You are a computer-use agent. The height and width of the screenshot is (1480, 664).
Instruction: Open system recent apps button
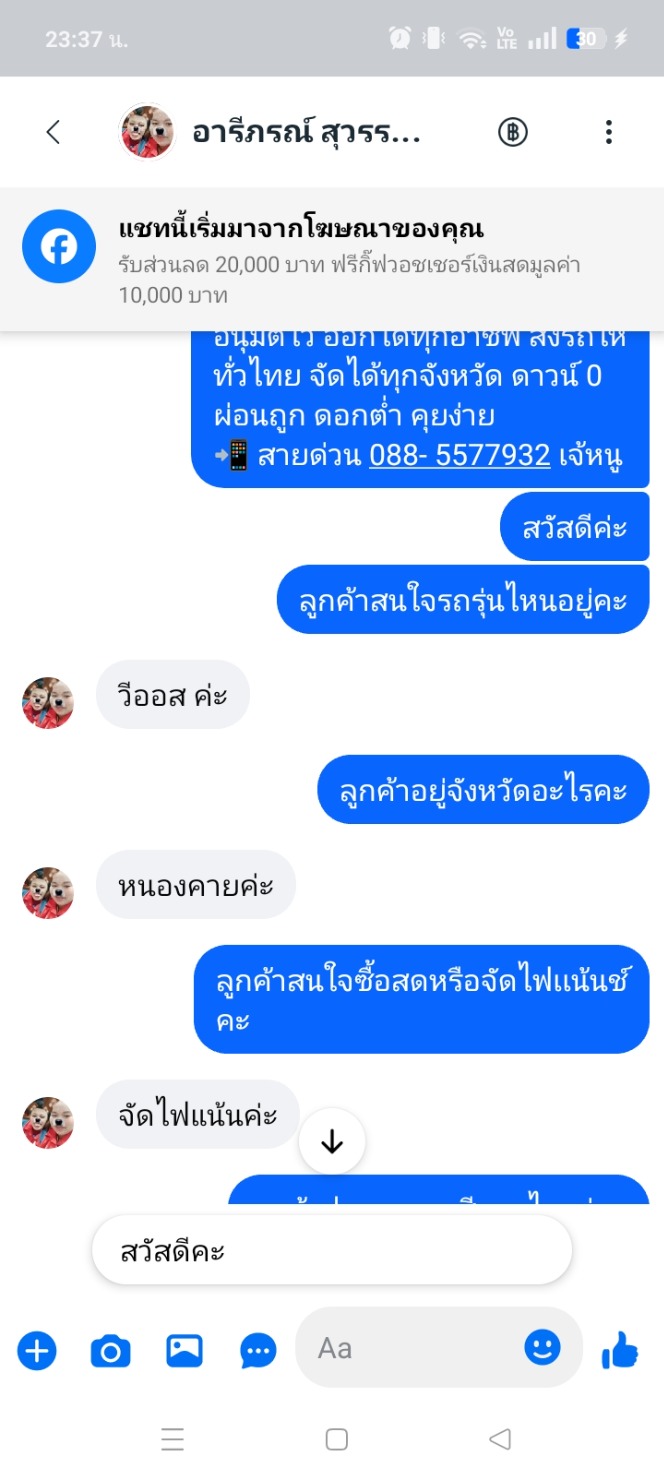tap(173, 1439)
